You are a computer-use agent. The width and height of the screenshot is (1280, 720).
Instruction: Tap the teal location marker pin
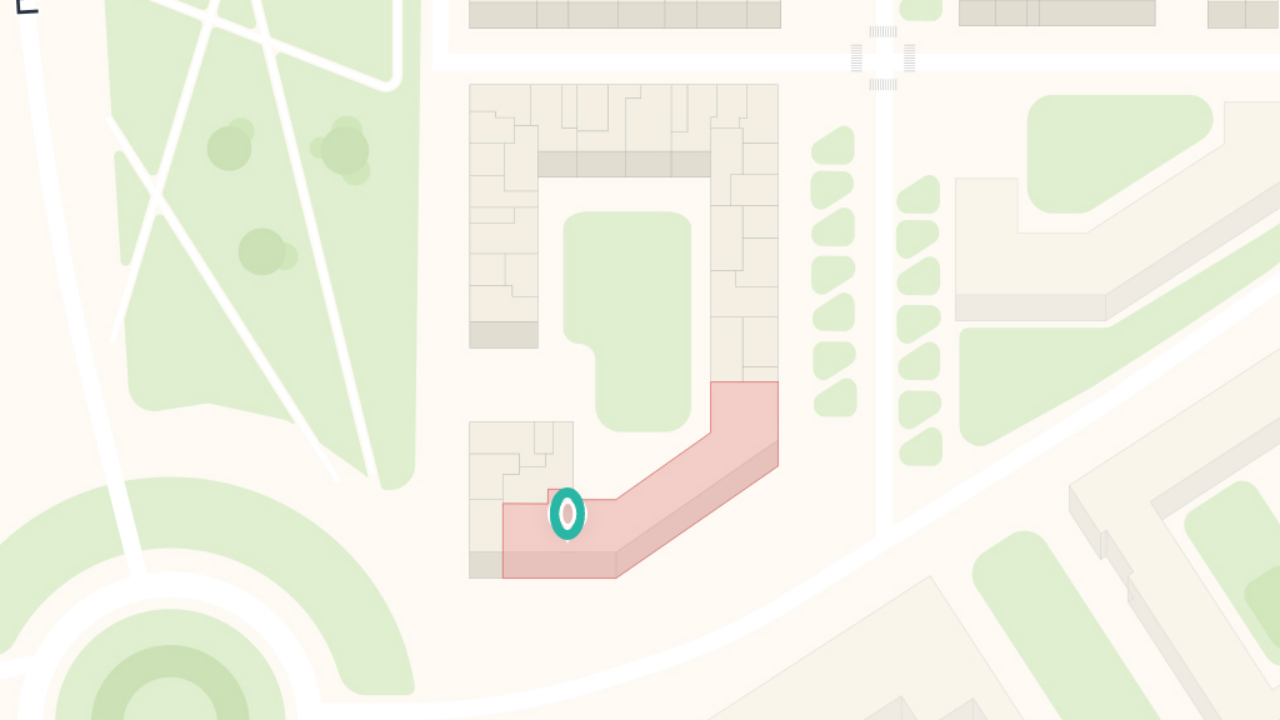tap(567, 514)
